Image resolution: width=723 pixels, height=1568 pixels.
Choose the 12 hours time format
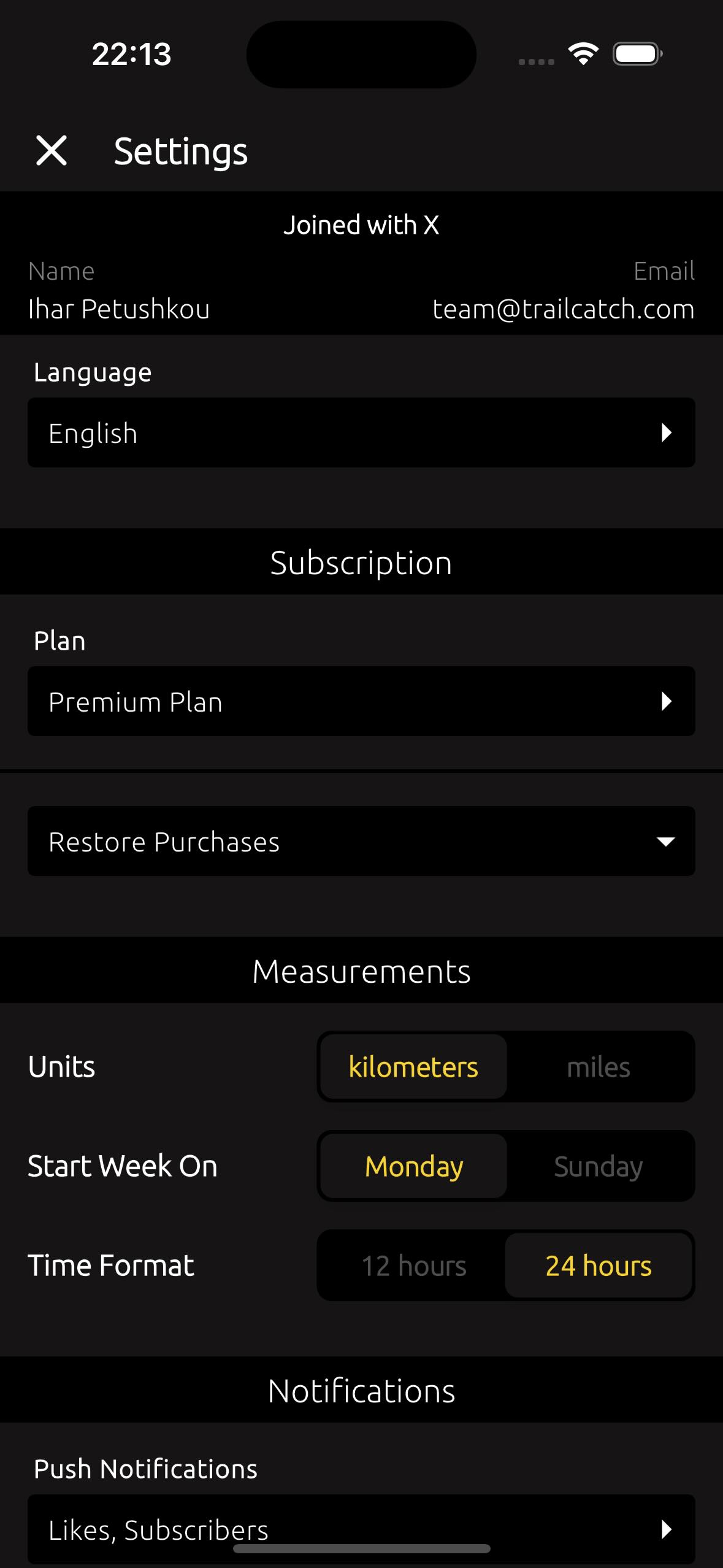(x=413, y=1266)
